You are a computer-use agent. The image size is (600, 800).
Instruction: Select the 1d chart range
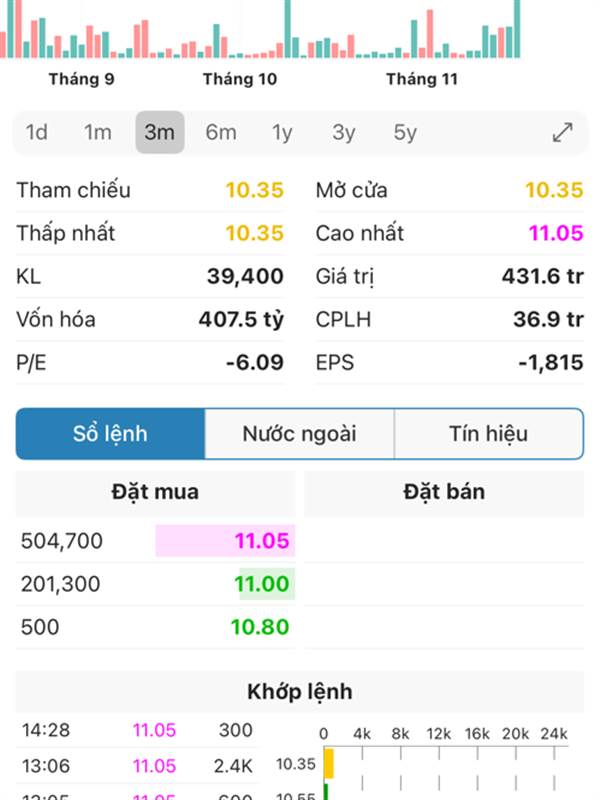37,133
